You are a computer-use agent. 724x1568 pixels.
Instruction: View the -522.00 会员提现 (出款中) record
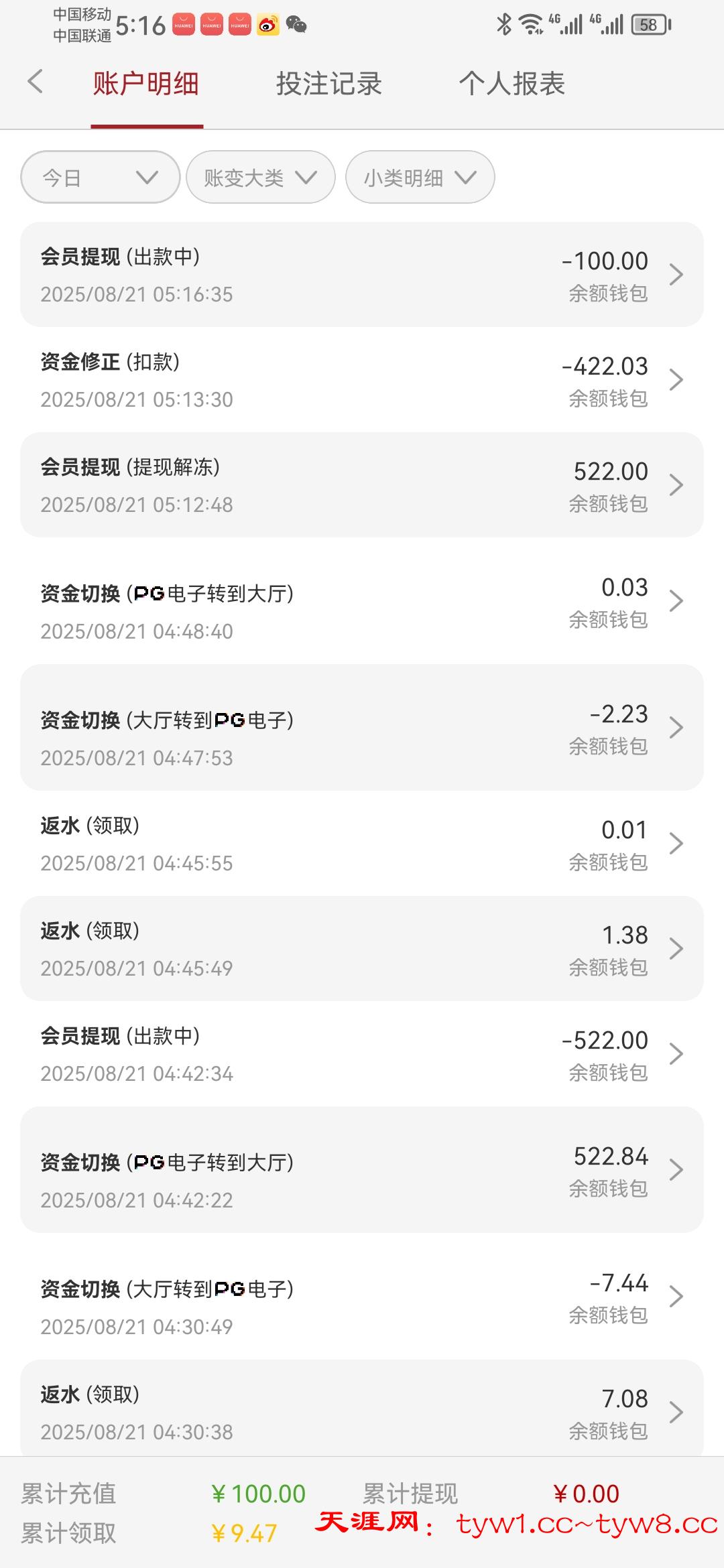(362, 1054)
